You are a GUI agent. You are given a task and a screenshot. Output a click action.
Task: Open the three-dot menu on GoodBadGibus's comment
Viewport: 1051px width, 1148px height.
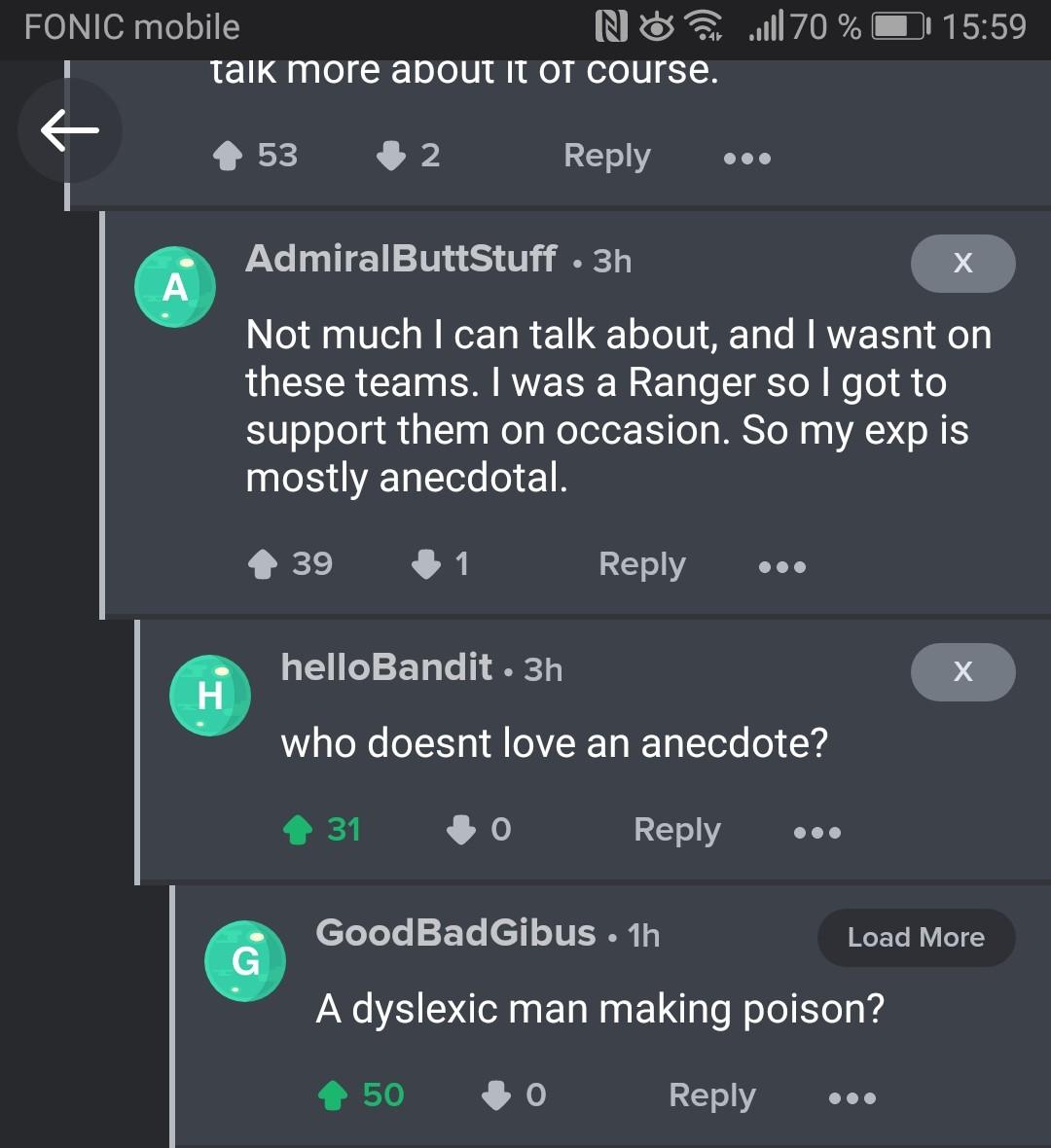[x=852, y=1095]
